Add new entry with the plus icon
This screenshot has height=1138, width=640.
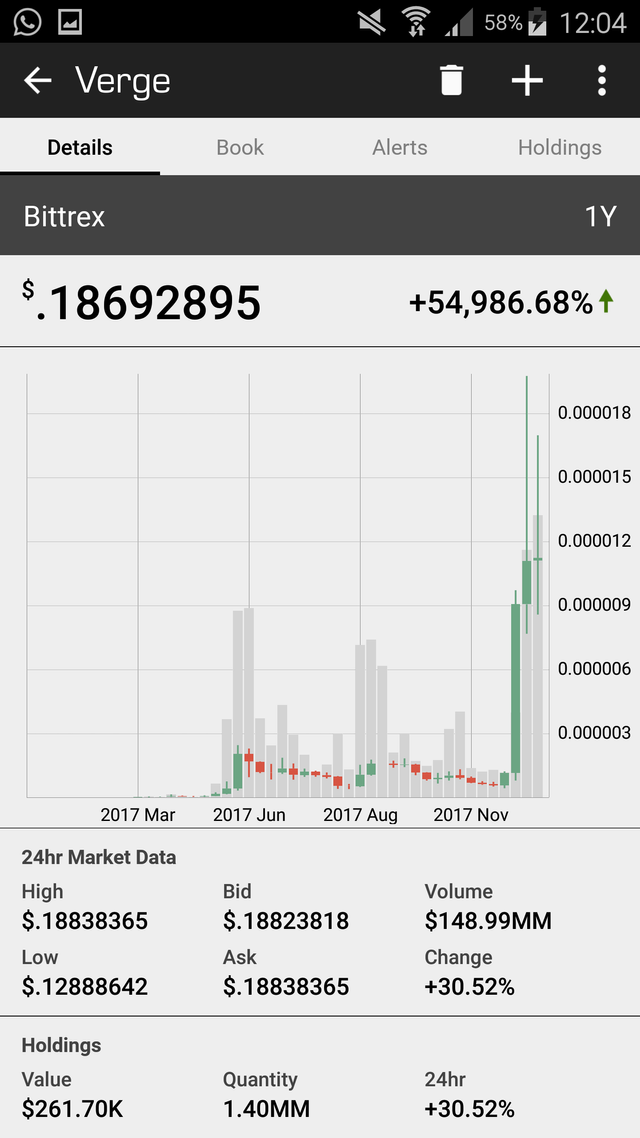[x=527, y=81]
